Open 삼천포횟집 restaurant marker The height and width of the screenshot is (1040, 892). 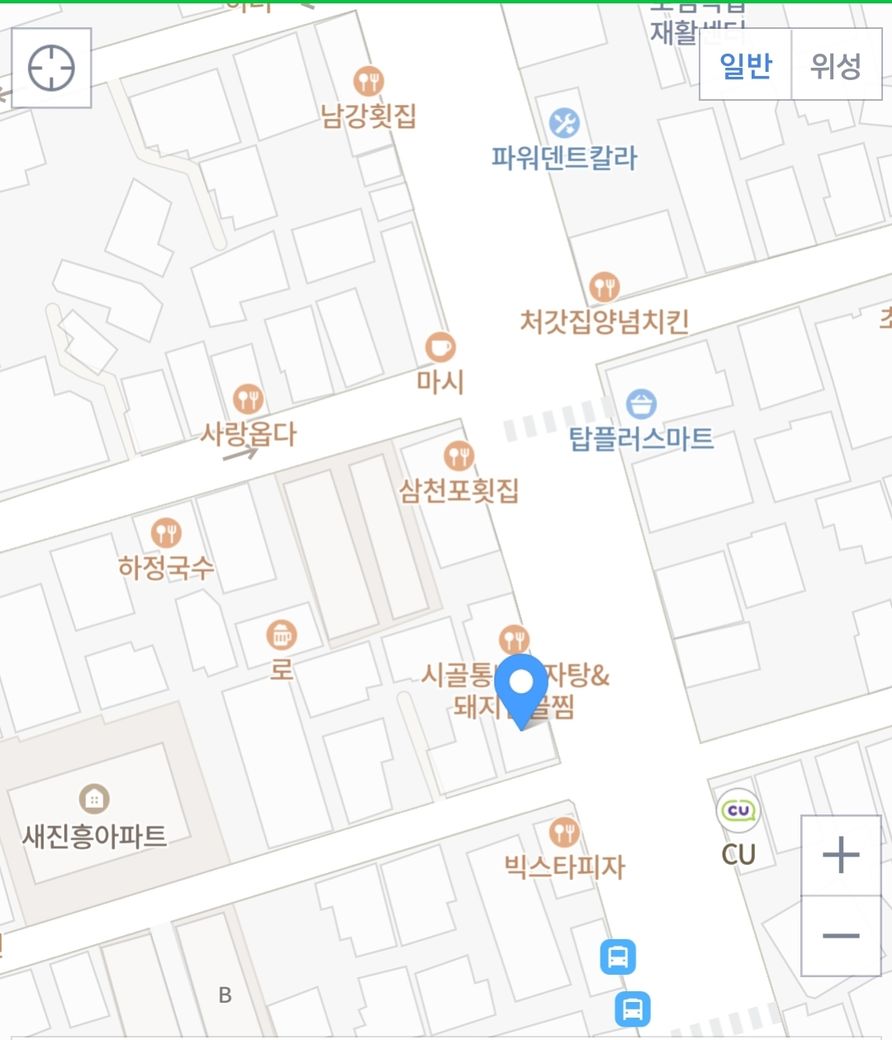click(459, 457)
